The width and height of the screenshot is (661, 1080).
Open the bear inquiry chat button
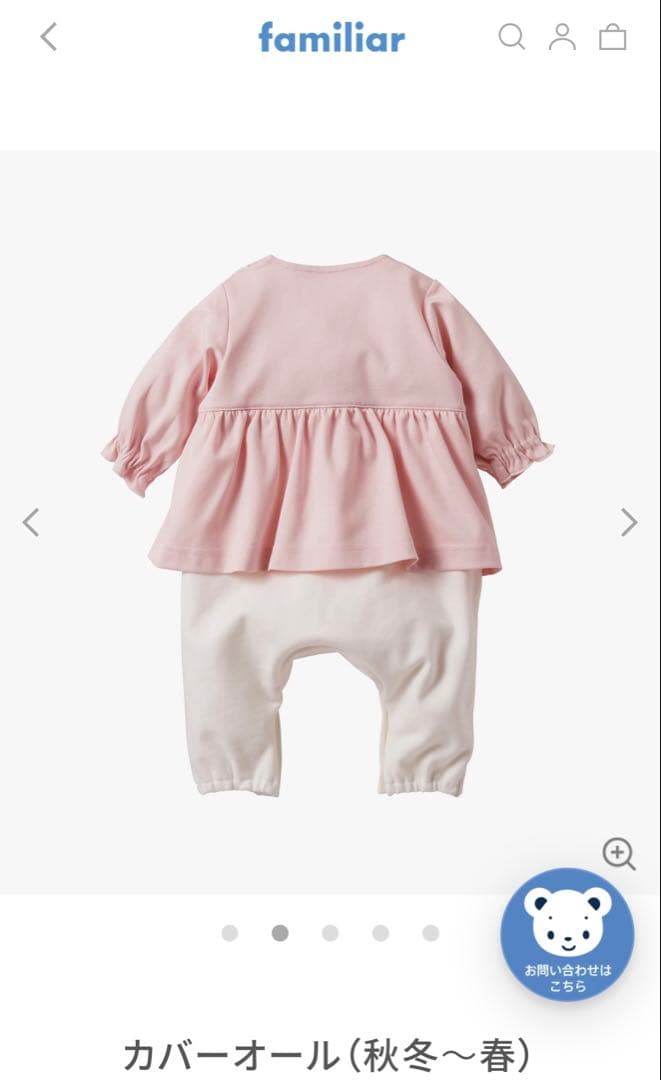pos(567,934)
